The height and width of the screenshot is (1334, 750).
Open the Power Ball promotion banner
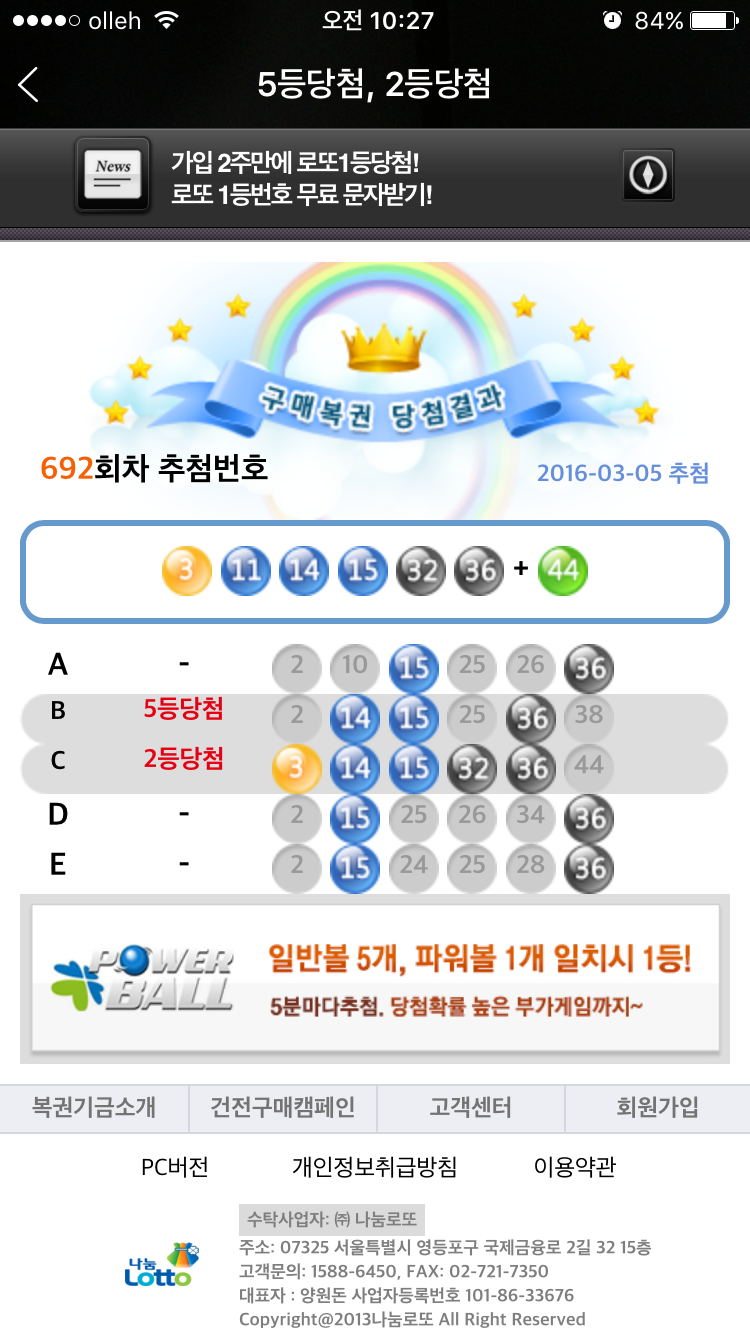point(375,978)
